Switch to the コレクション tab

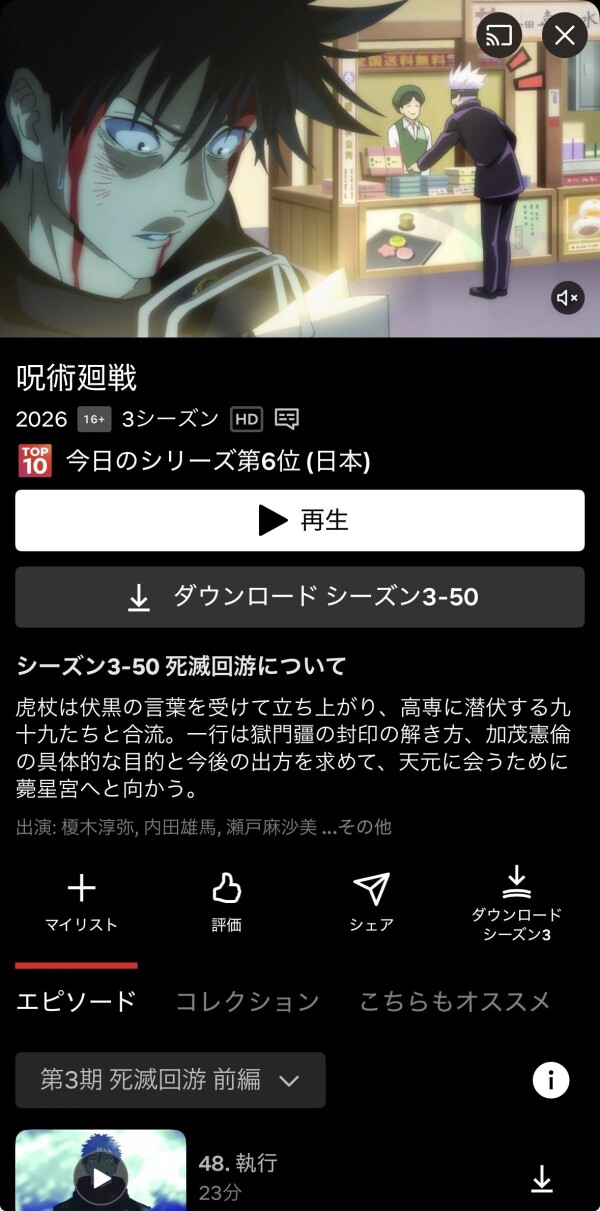(247, 1001)
